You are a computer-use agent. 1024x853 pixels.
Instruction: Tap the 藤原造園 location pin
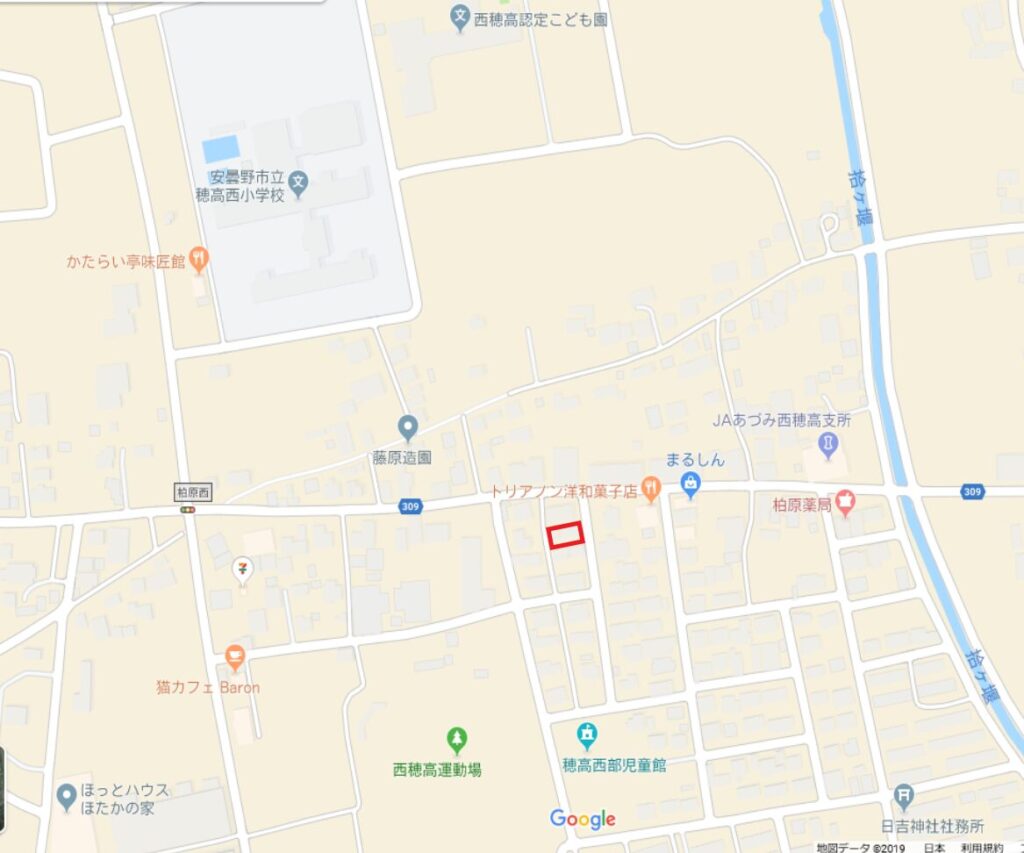coord(407,428)
